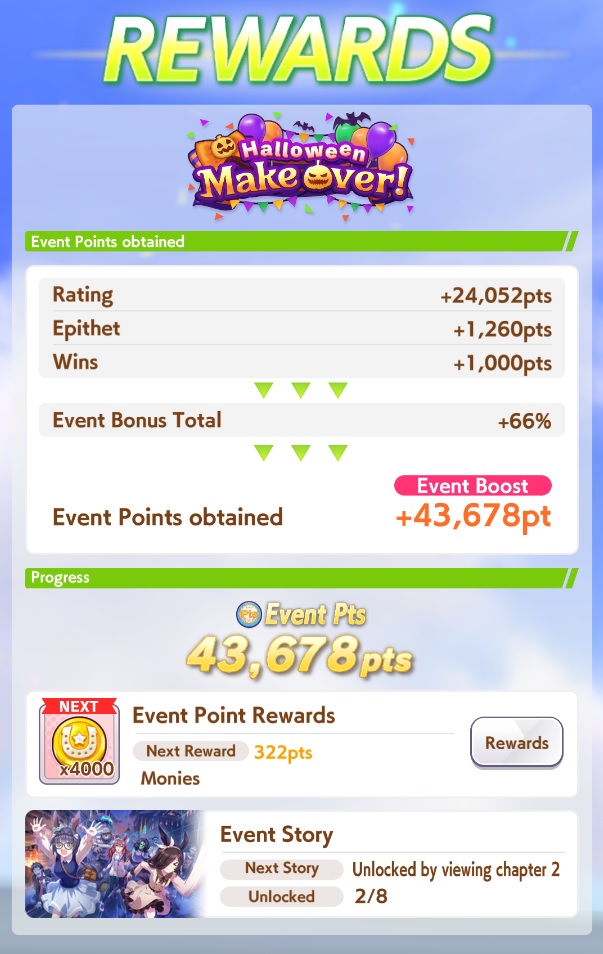Open the Event Point Rewards list
The height and width of the screenshot is (954, 603).
point(517,742)
